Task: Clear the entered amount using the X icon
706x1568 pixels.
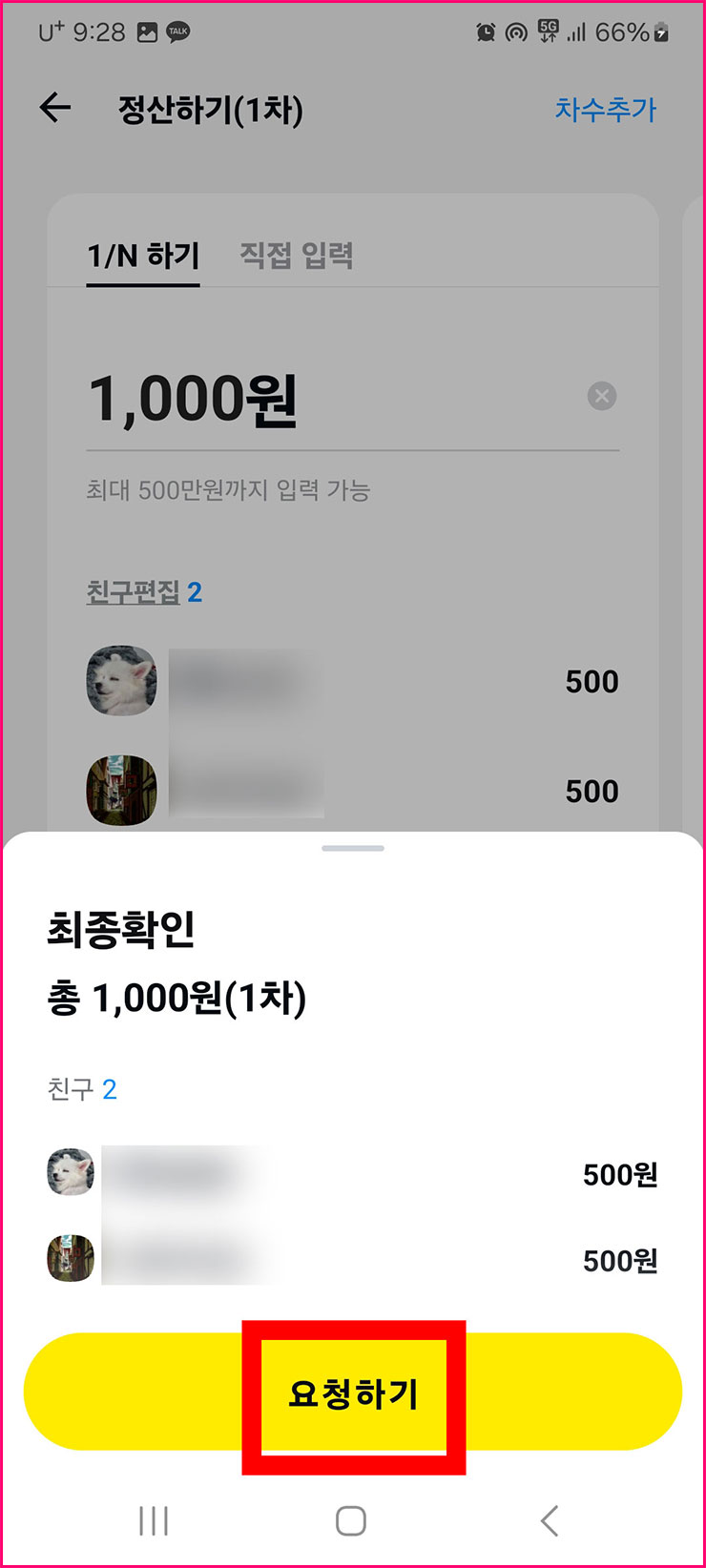Action: (601, 396)
